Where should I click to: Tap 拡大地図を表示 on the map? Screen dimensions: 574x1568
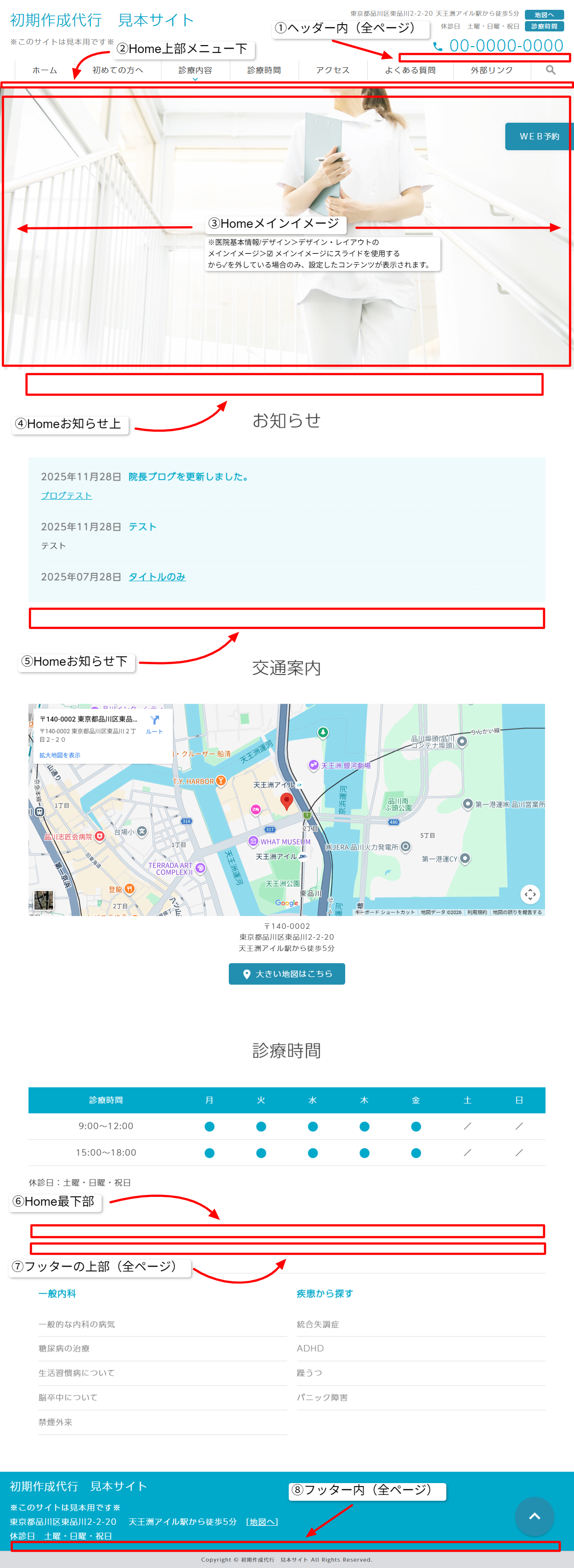click(59, 755)
